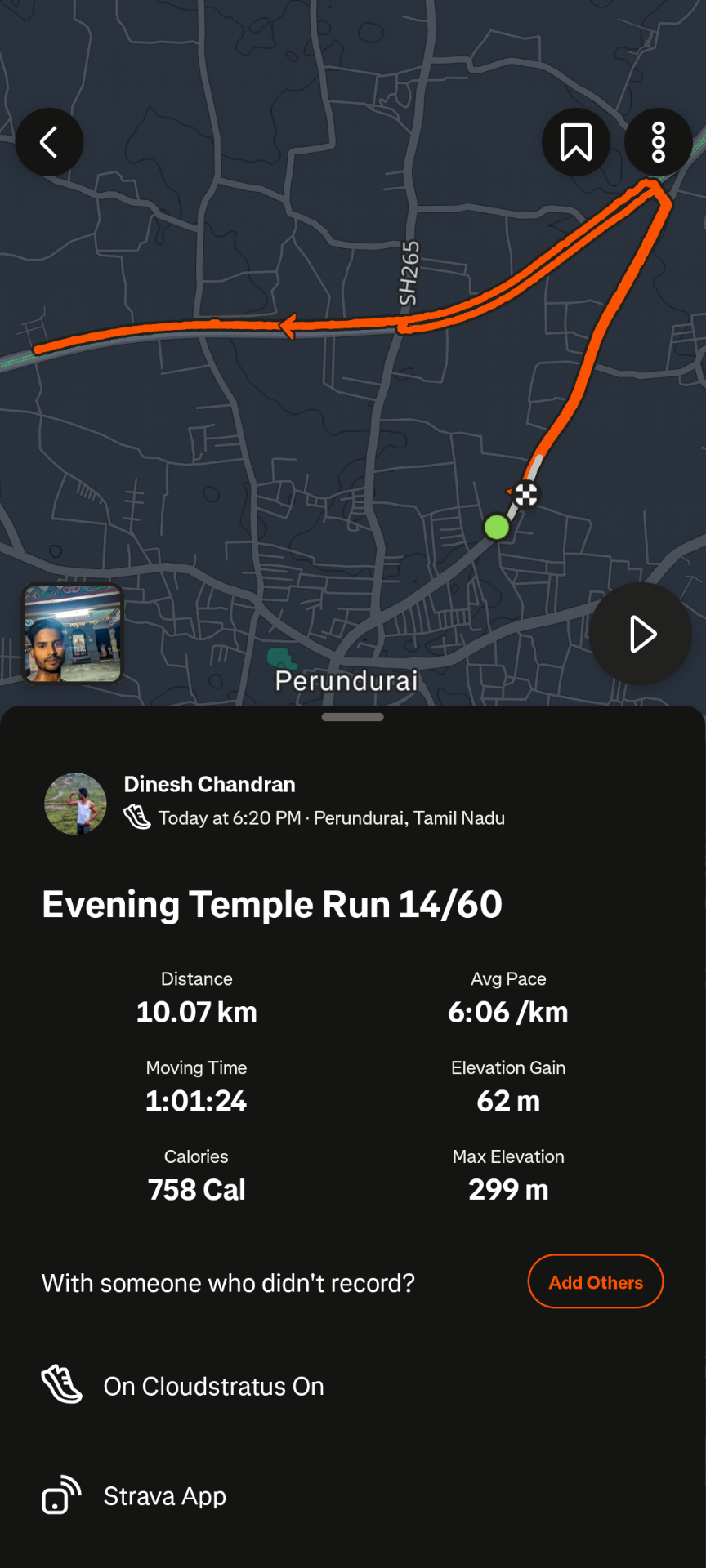Bookmark this activity
This screenshot has width=706, height=1568.
point(576,142)
